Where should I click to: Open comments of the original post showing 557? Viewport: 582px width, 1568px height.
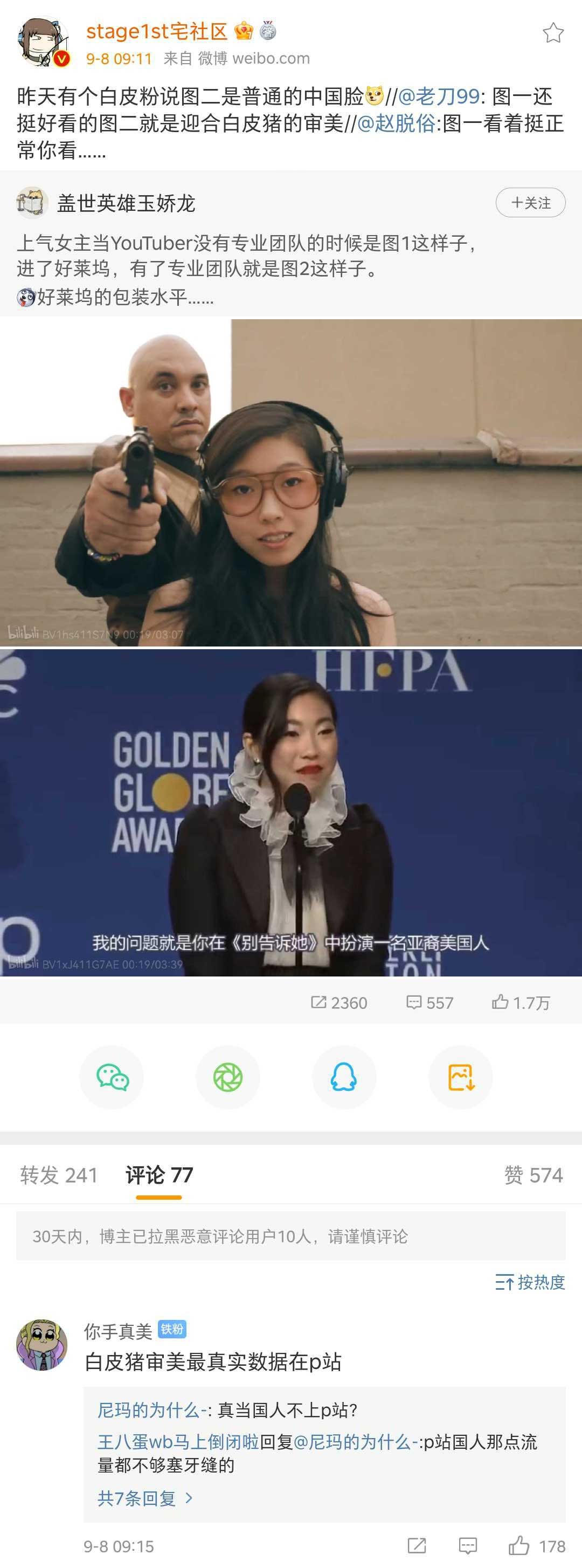[x=429, y=1002]
